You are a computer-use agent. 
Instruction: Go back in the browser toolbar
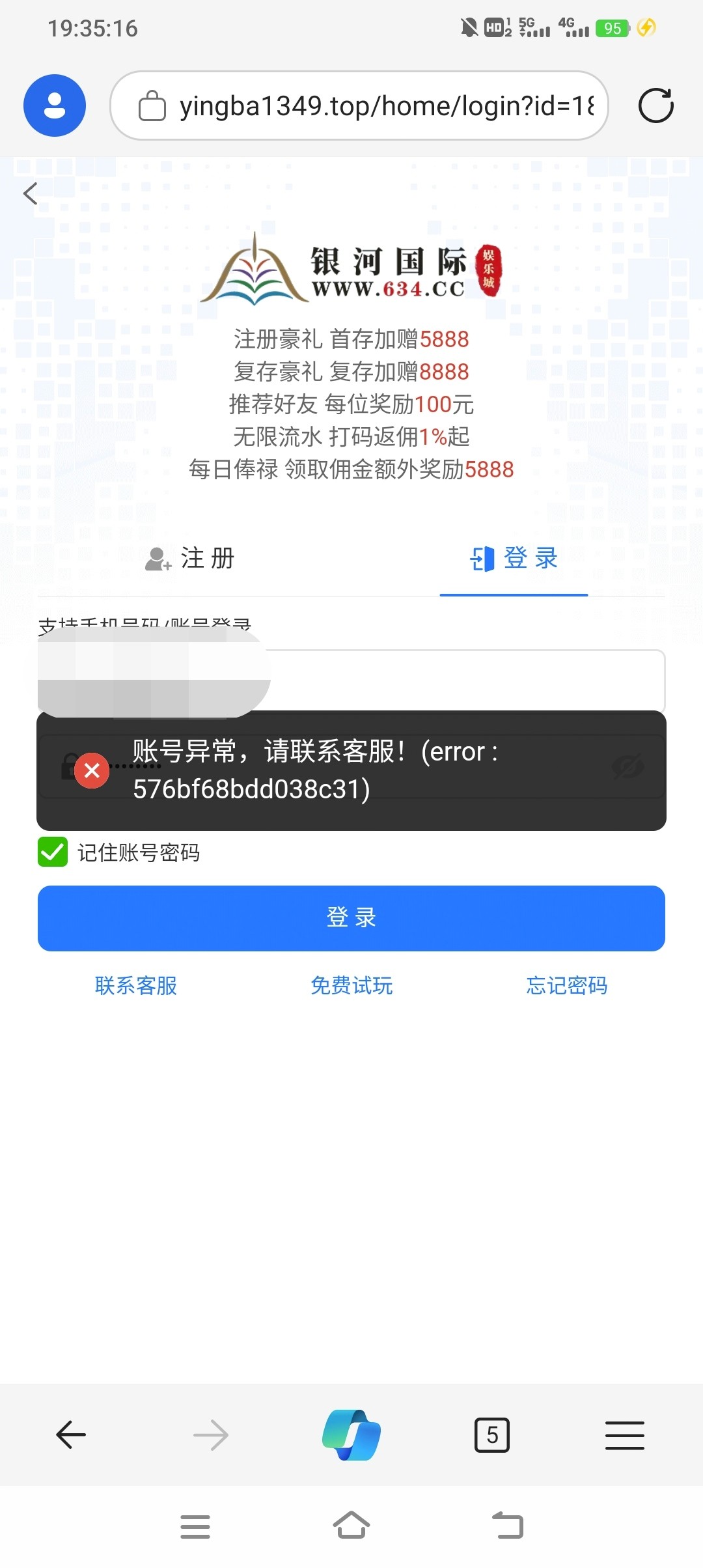coord(71,1435)
